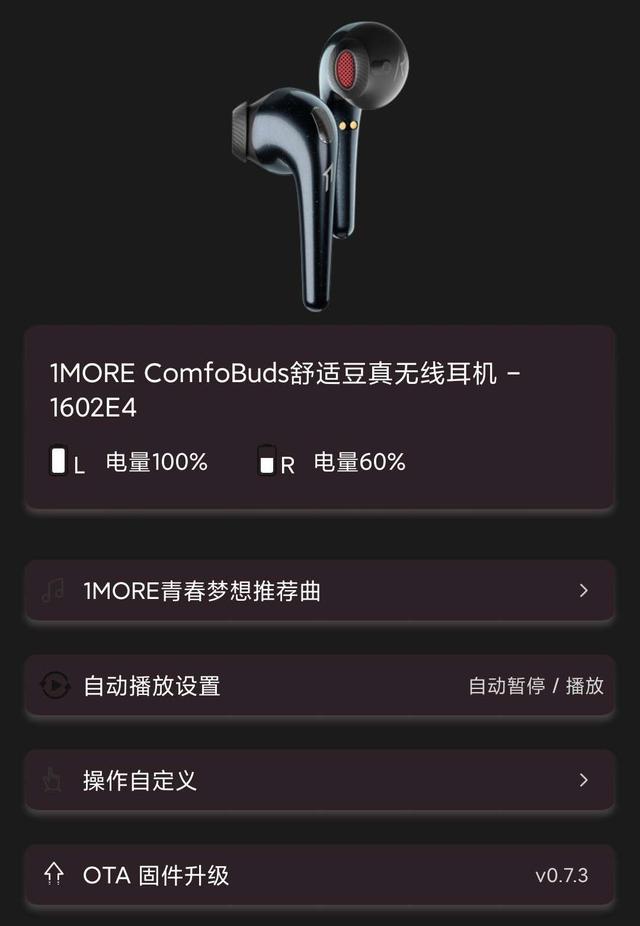The width and height of the screenshot is (640, 926).
Task: Open 操作自定义 options
Action: 319,780
